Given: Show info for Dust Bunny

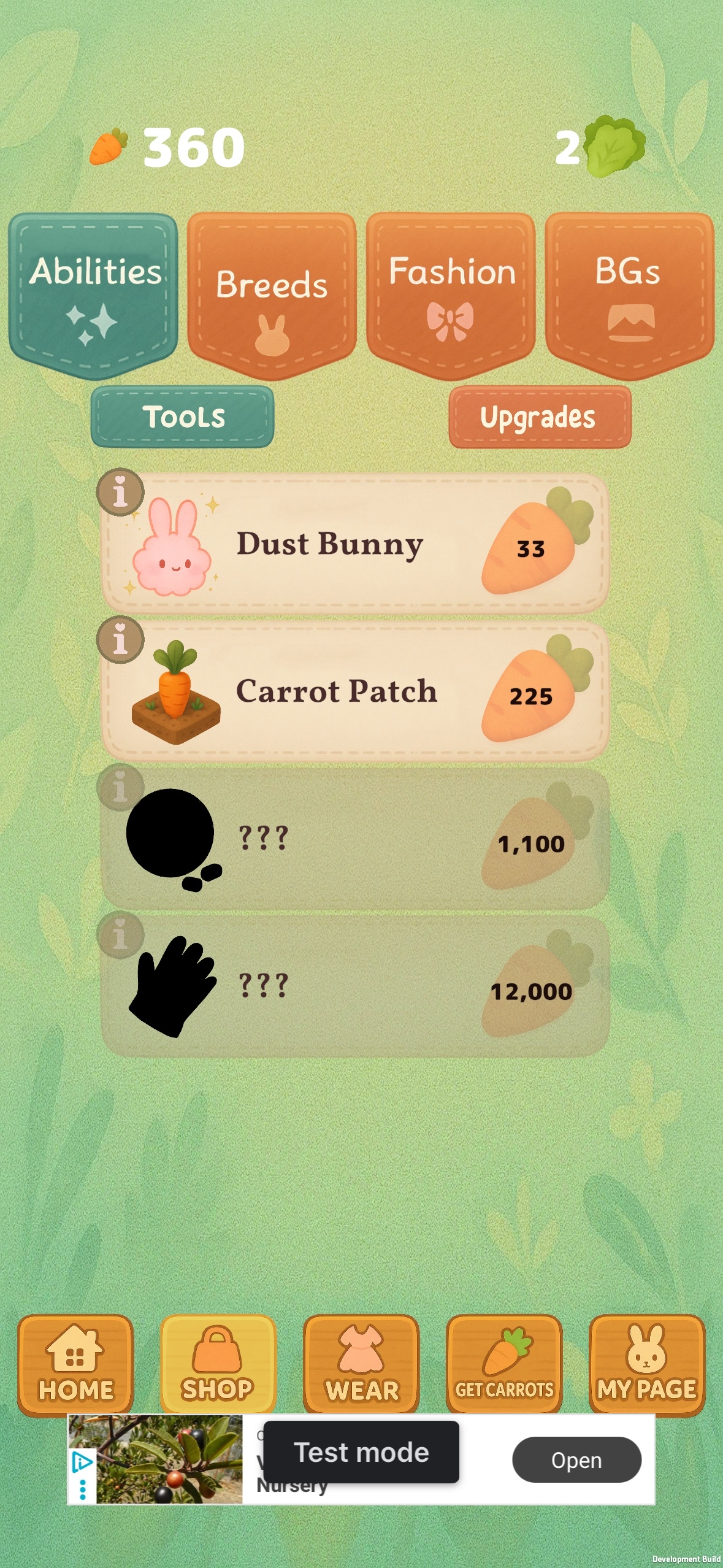Looking at the screenshot, I should tap(120, 492).
